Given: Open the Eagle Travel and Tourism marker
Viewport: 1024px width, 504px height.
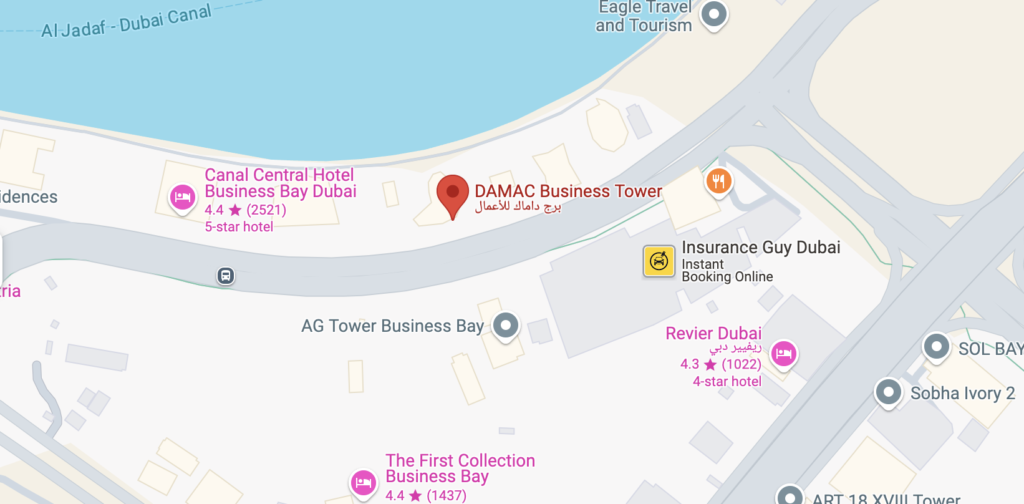Looking at the screenshot, I should click(713, 14).
